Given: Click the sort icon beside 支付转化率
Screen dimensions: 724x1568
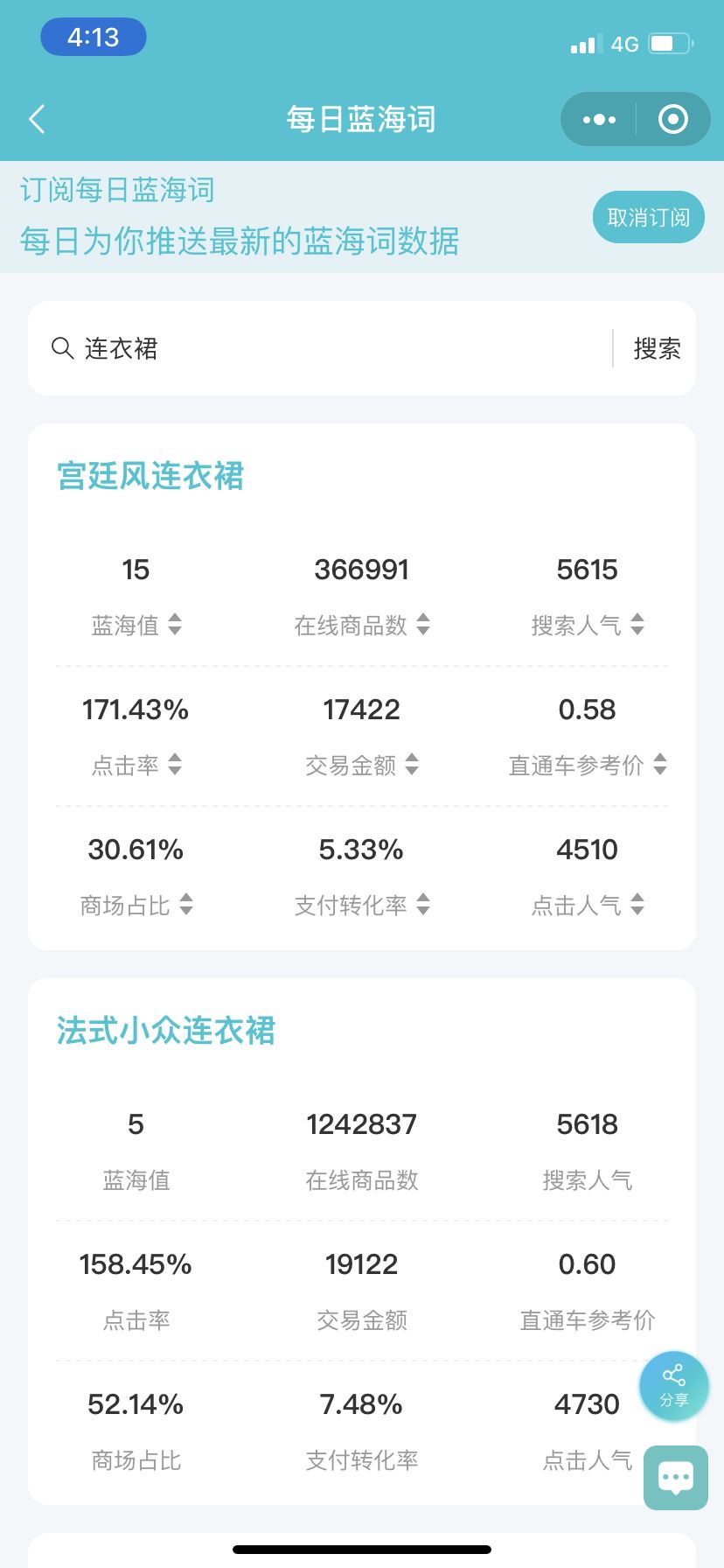Looking at the screenshot, I should point(424,905).
